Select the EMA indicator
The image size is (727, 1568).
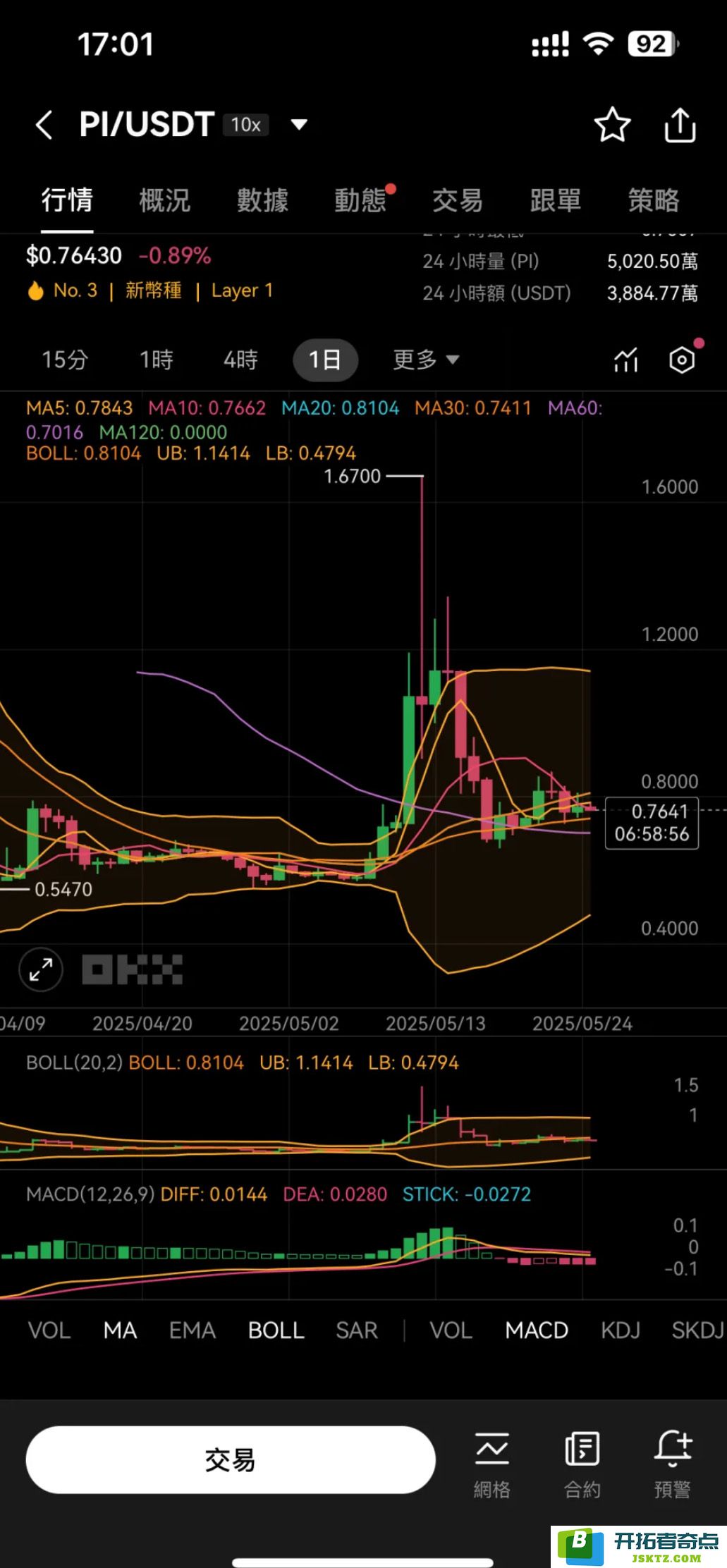click(x=192, y=1330)
